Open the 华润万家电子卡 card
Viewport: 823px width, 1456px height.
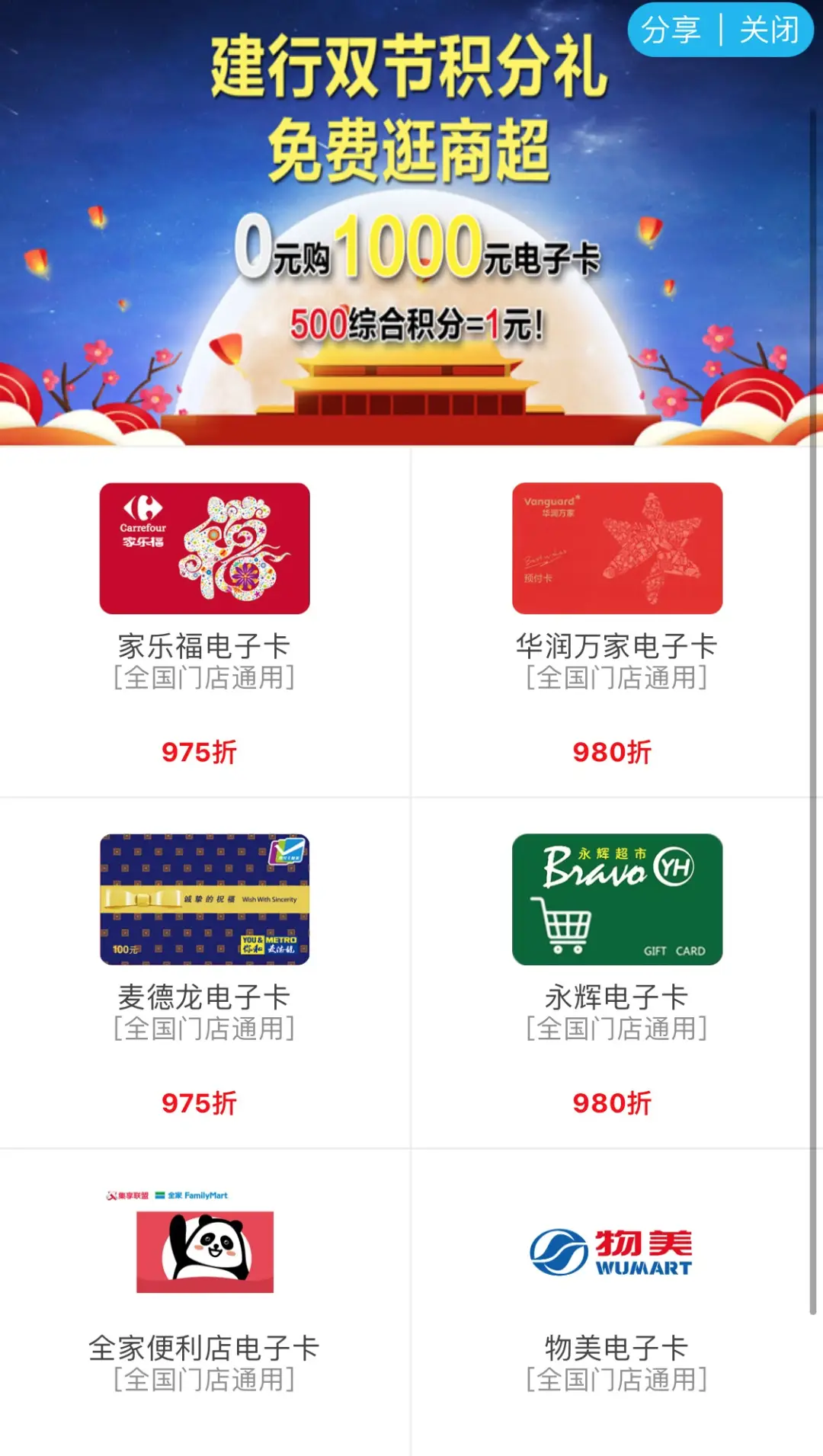pyautogui.click(x=617, y=549)
